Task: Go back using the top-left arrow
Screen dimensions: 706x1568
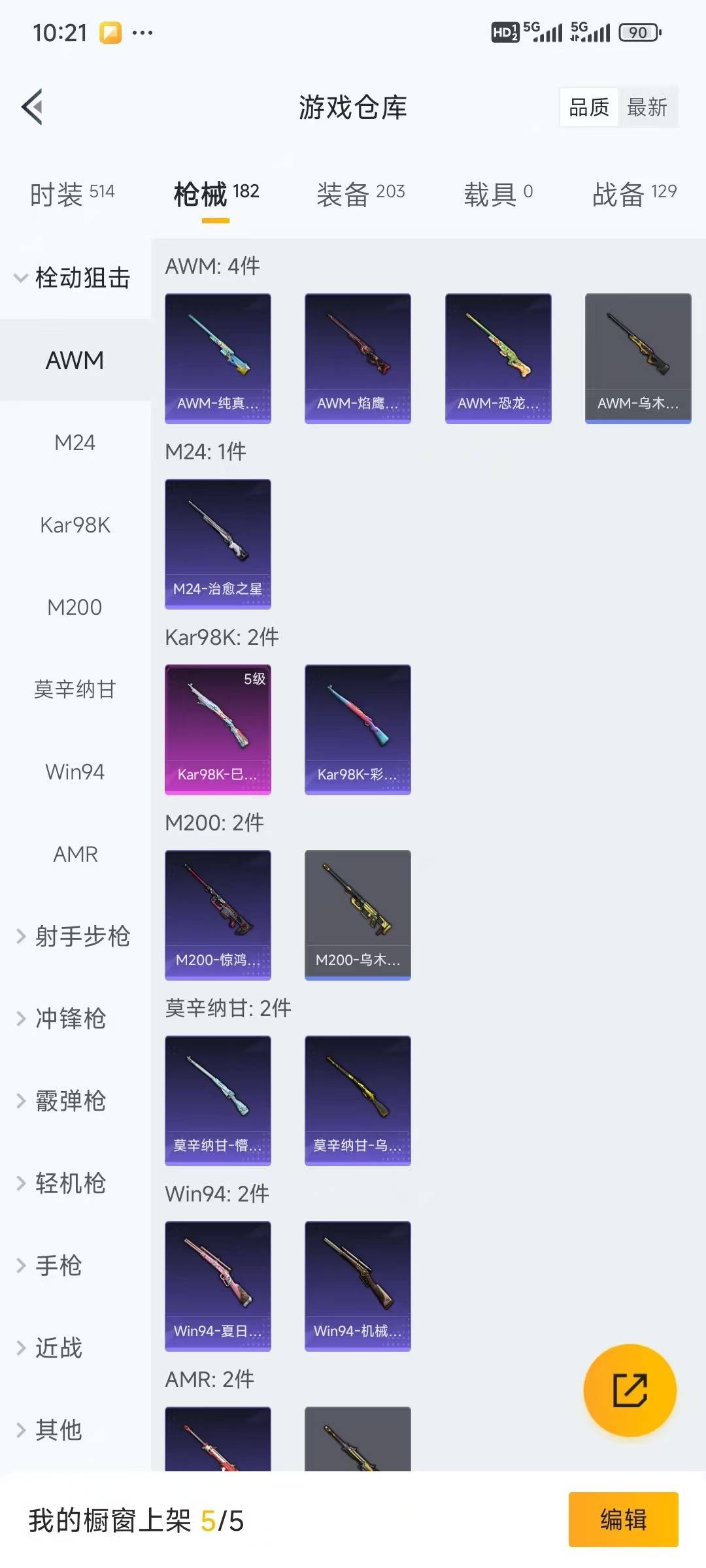Action: [x=33, y=106]
